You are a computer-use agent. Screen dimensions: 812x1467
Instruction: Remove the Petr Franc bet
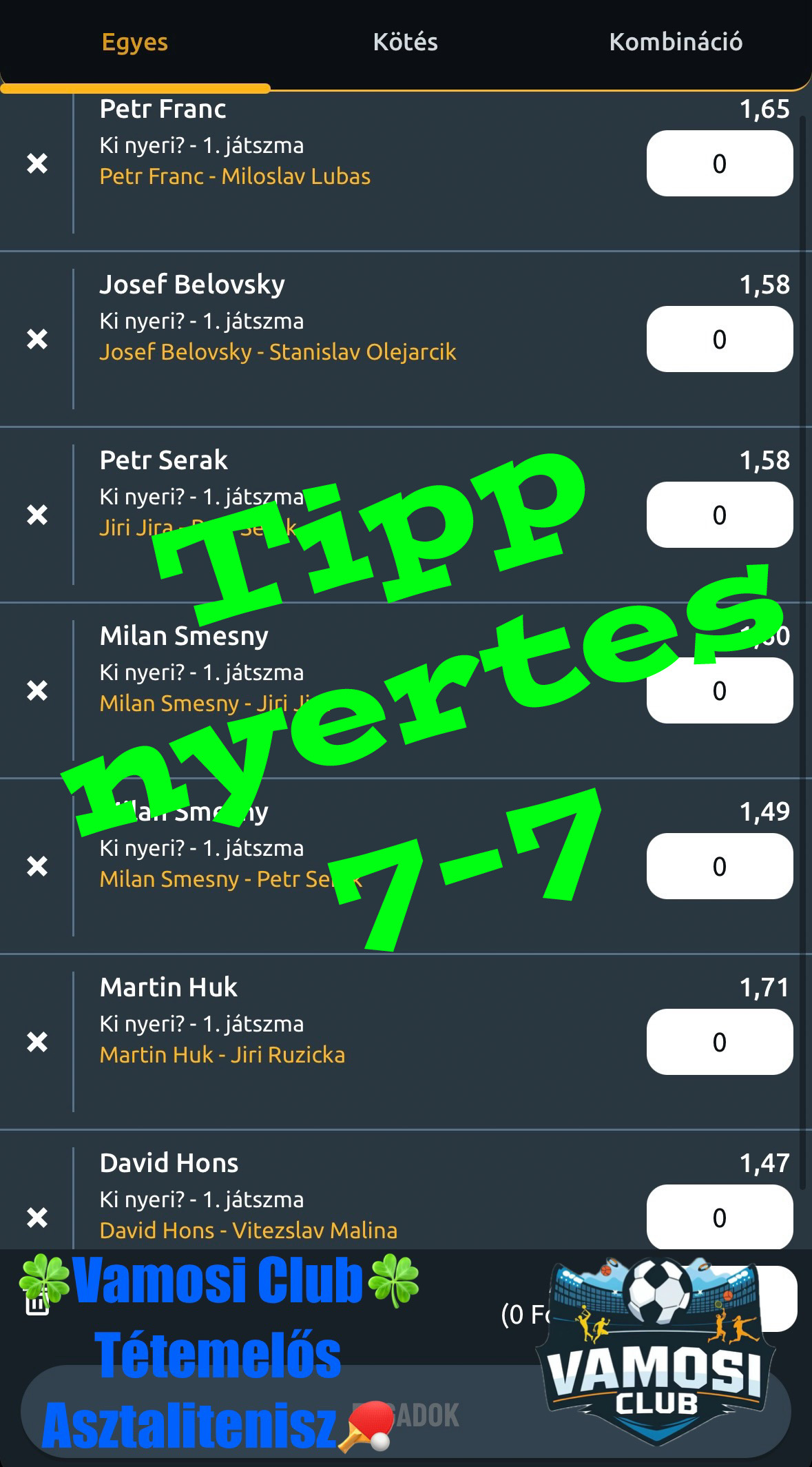tap(37, 163)
